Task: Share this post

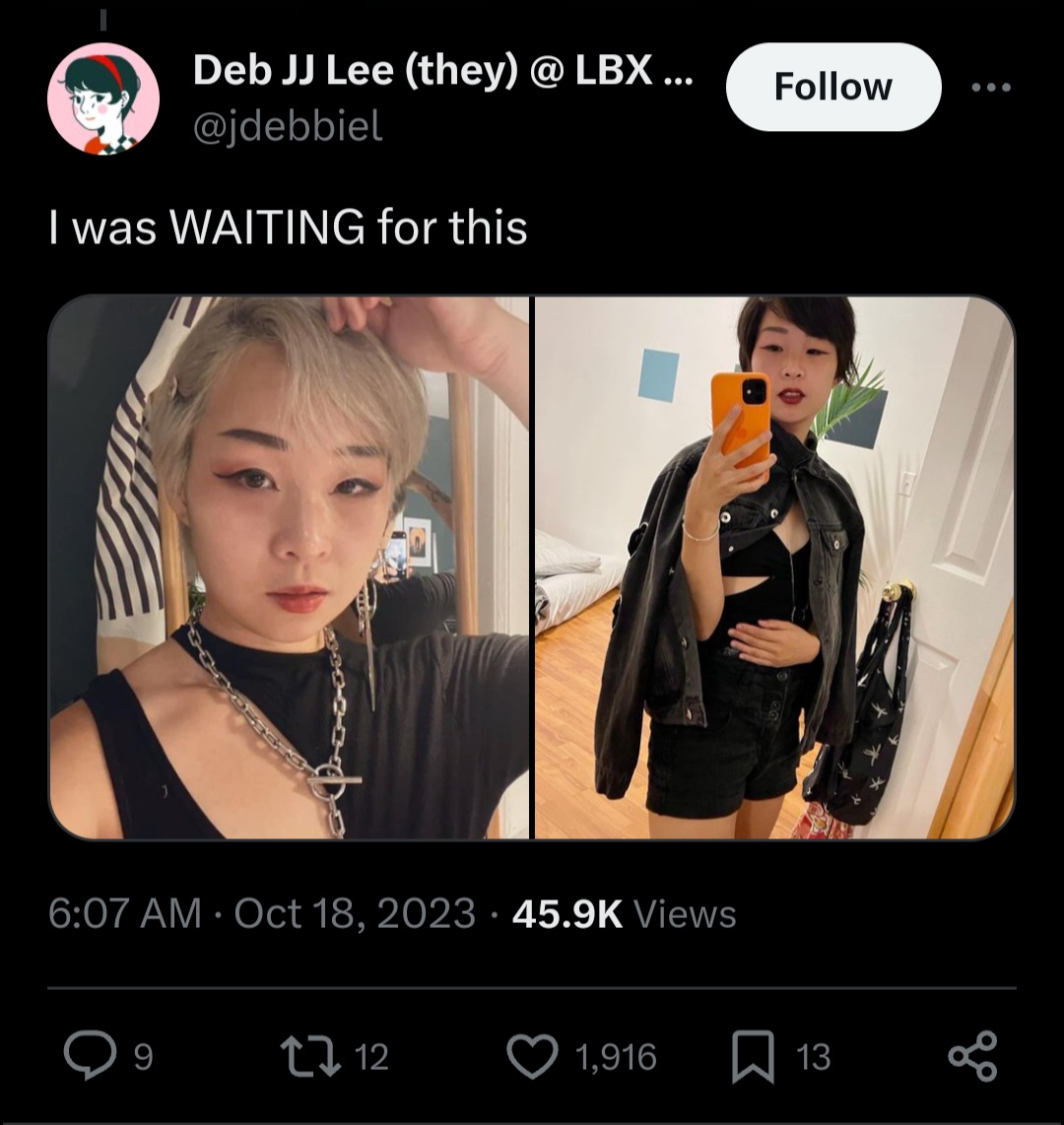Action: coord(972,1056)
